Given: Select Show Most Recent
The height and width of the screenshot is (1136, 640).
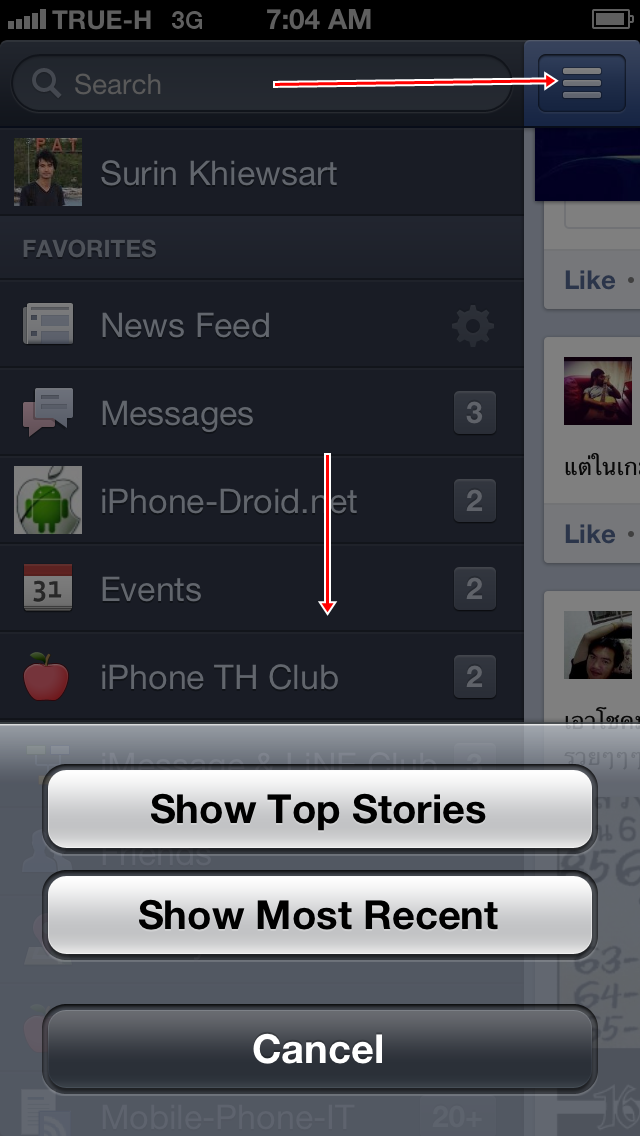Looking at the screenshot, I should 319,915.
